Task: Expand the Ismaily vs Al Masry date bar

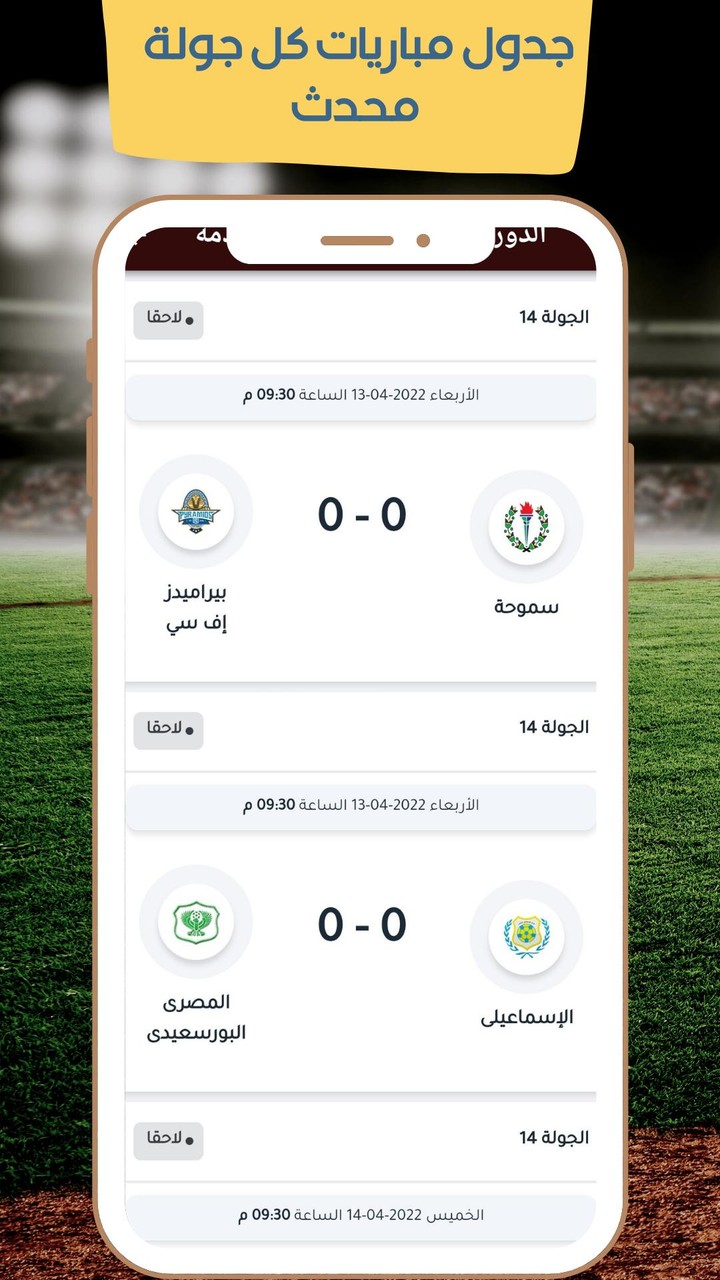Action: [360, 807]
